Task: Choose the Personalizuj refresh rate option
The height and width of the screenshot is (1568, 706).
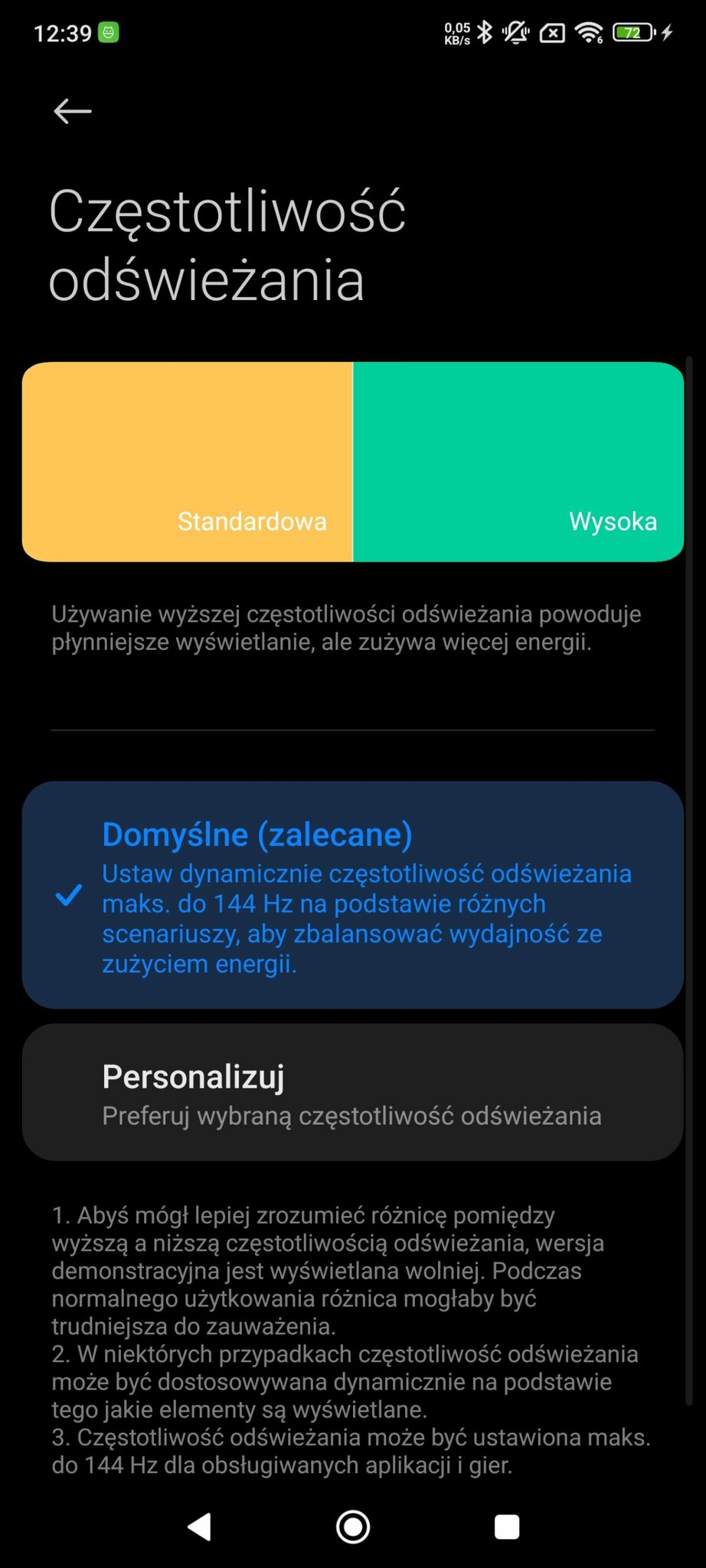Action: [352, 1092]
